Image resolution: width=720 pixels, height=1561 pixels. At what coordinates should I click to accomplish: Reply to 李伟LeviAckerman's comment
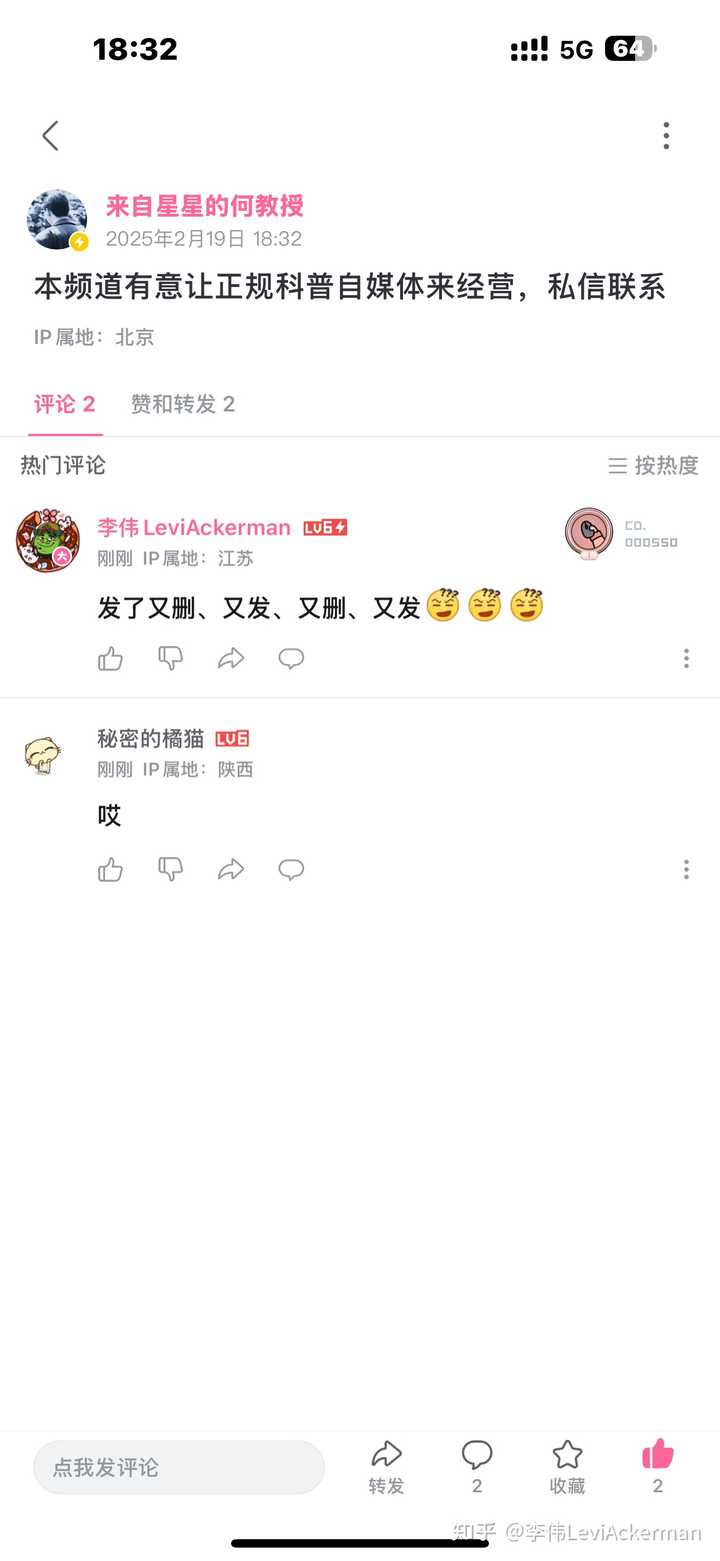pyautogui.click(x=291, y=658)
